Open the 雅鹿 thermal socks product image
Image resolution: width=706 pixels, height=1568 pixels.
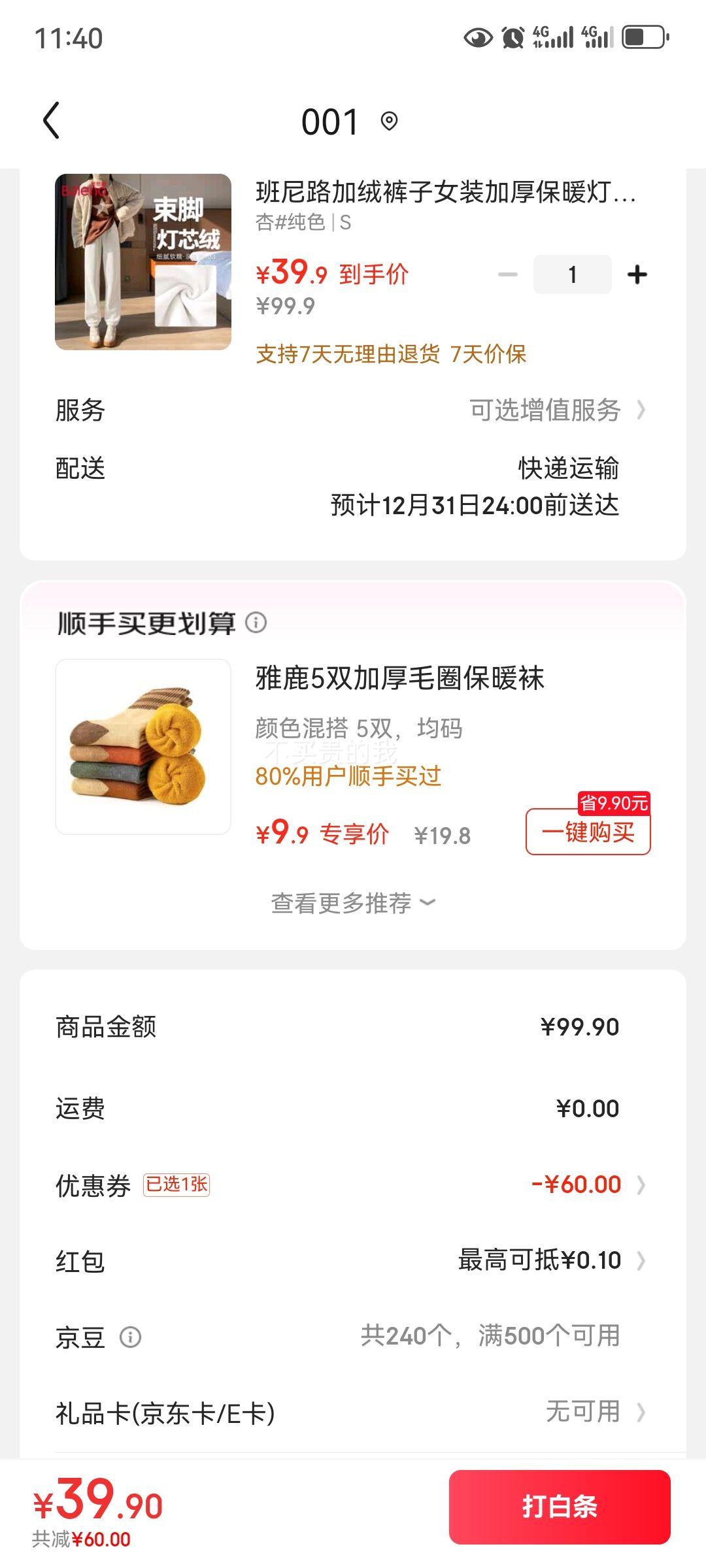143,747
